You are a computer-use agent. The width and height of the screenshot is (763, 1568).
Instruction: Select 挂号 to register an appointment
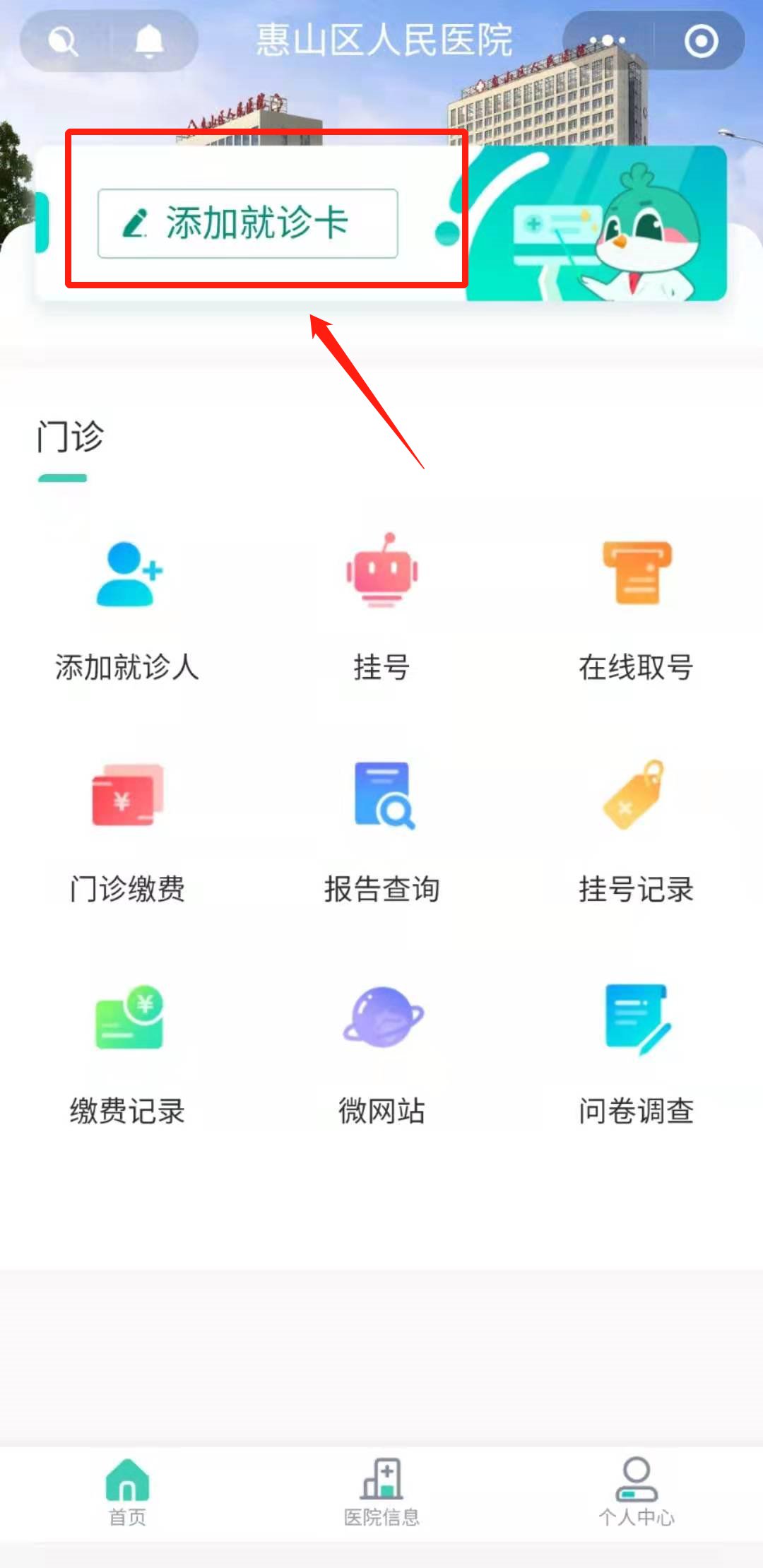(381, 608)
